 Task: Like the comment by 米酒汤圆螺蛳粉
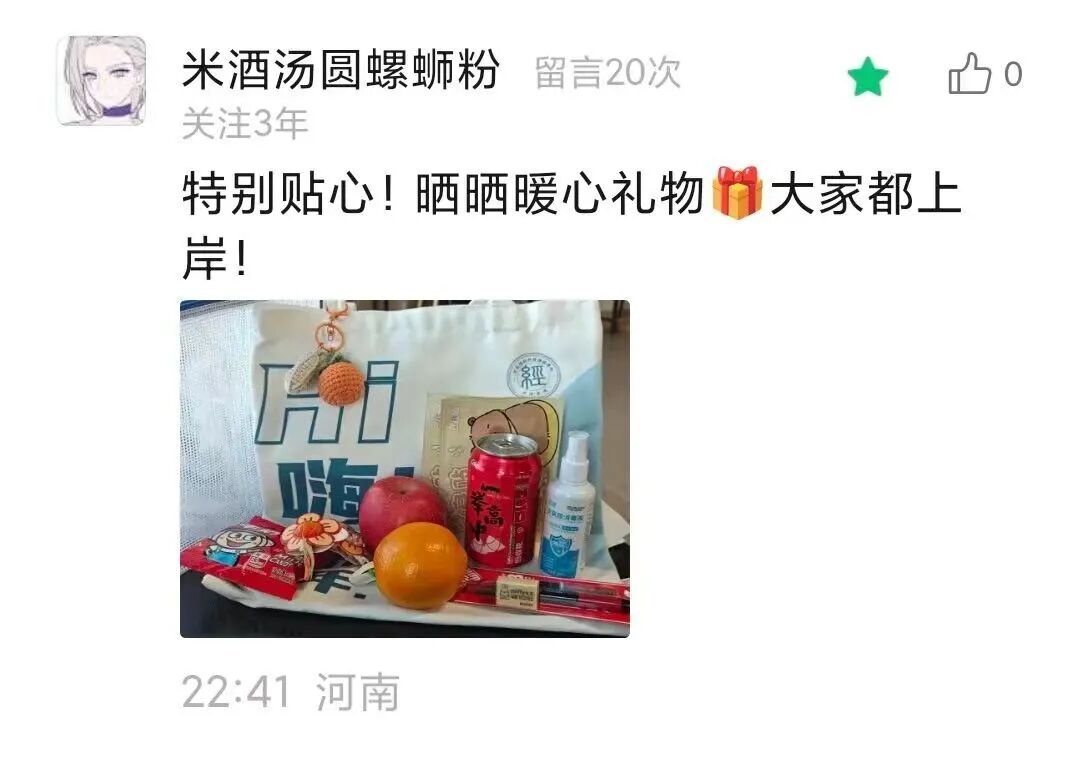point(970,75)
